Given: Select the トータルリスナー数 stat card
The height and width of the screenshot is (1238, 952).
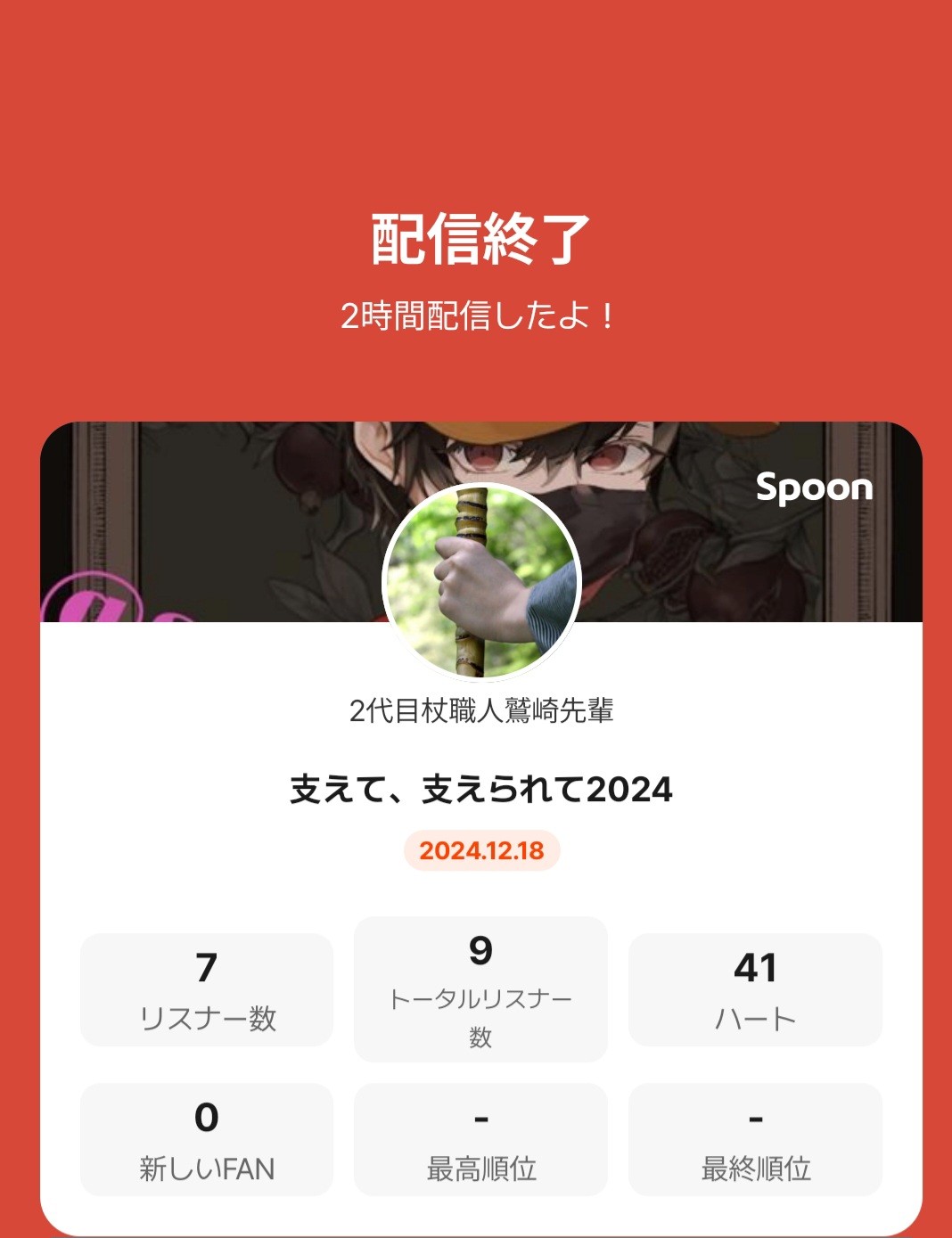Looking at the screenshot, I should tap(480, 988).
